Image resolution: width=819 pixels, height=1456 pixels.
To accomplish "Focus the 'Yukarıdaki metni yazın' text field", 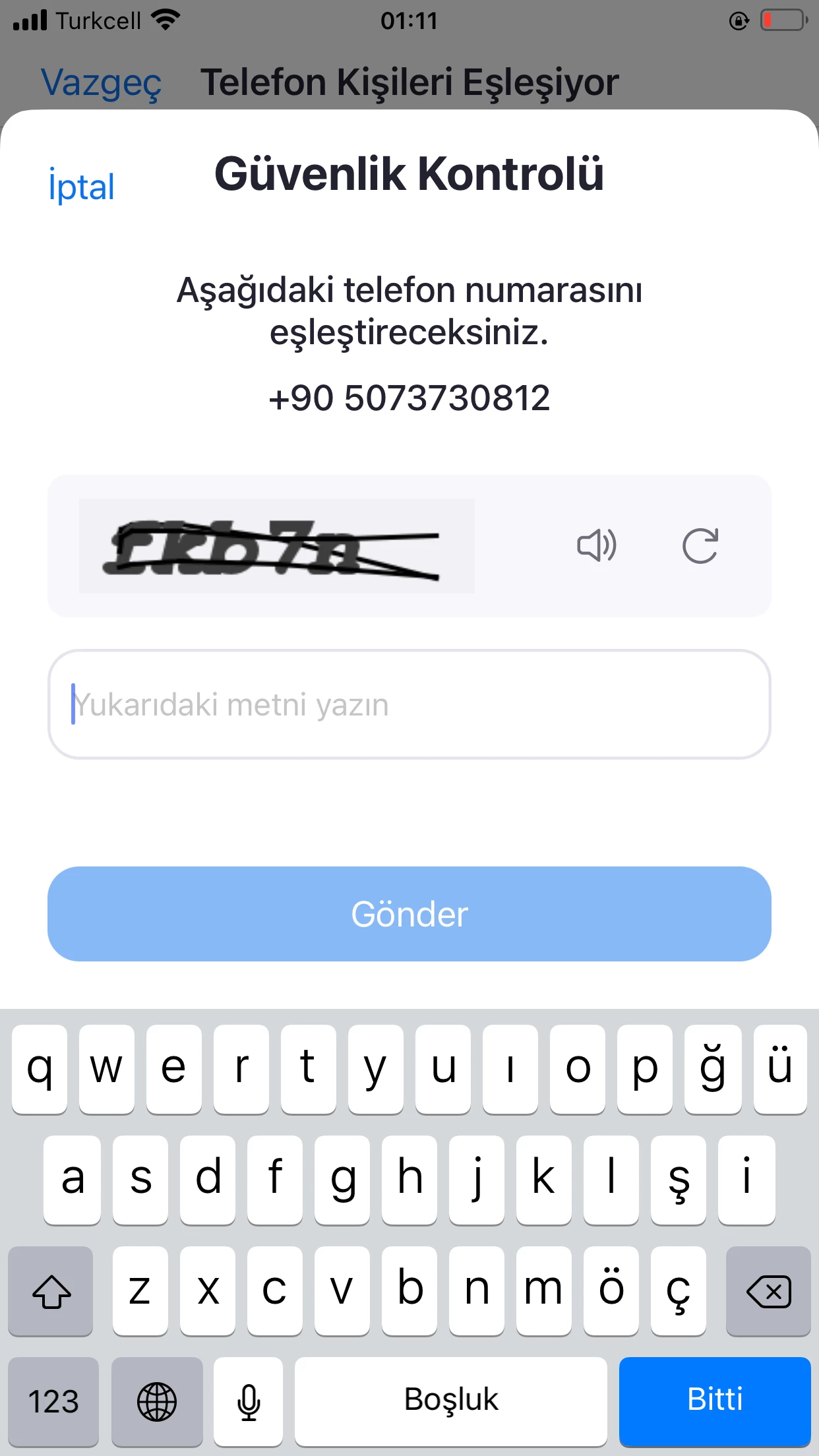I will (409, 704).
